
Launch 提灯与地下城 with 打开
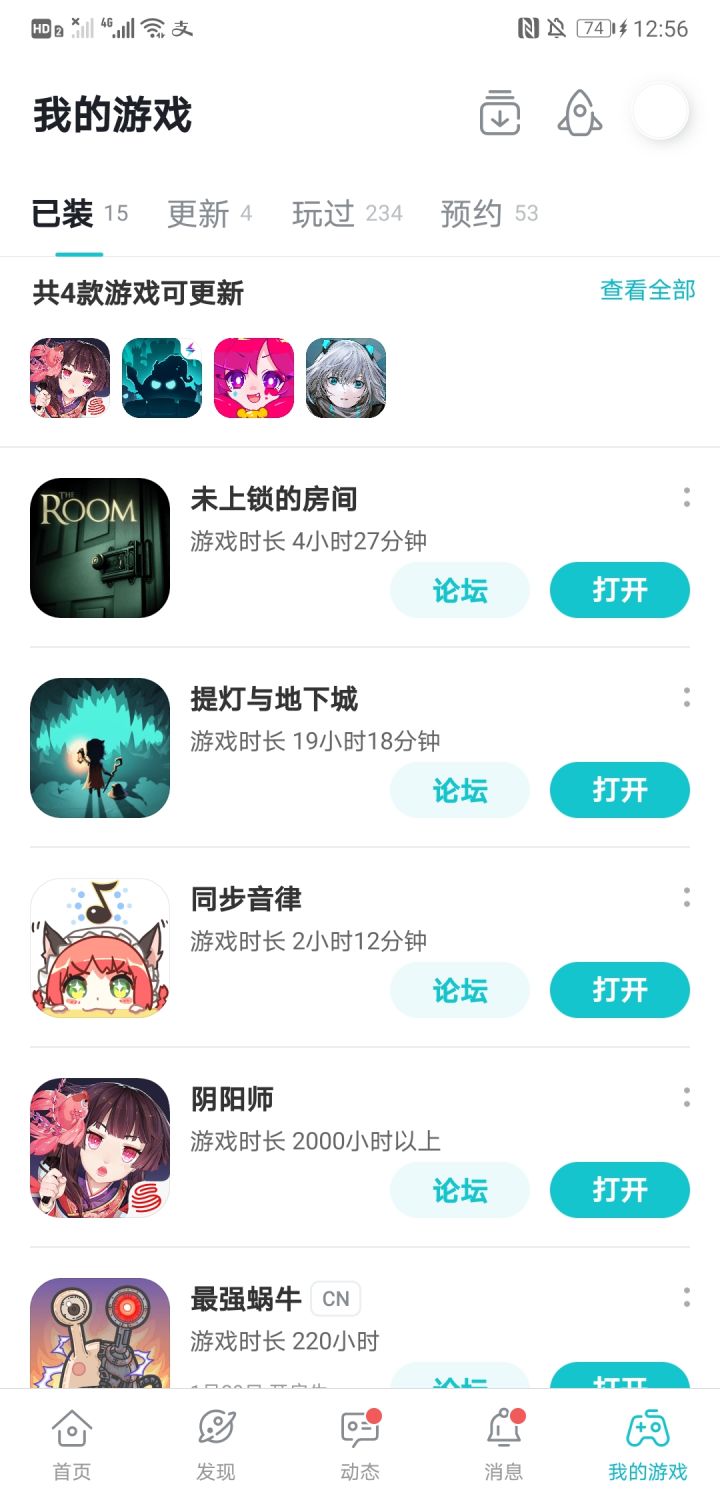point(620,790)
